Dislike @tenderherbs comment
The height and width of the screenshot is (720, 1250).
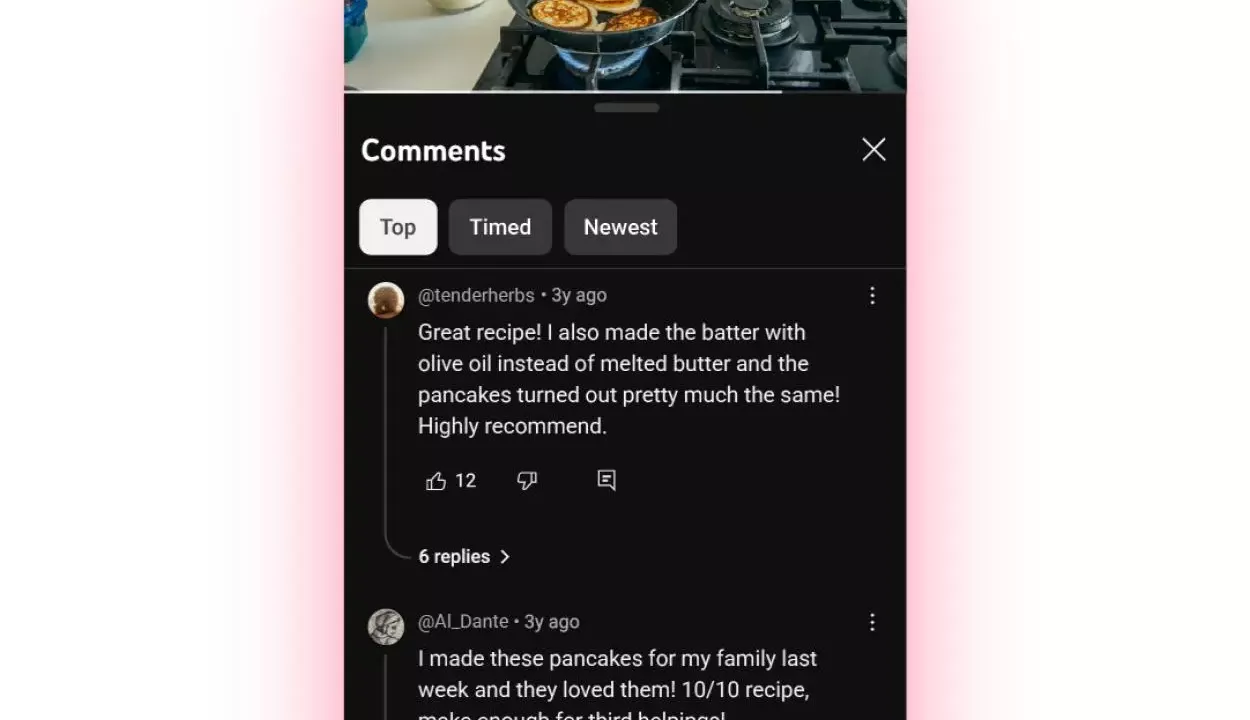click(527, 481)
